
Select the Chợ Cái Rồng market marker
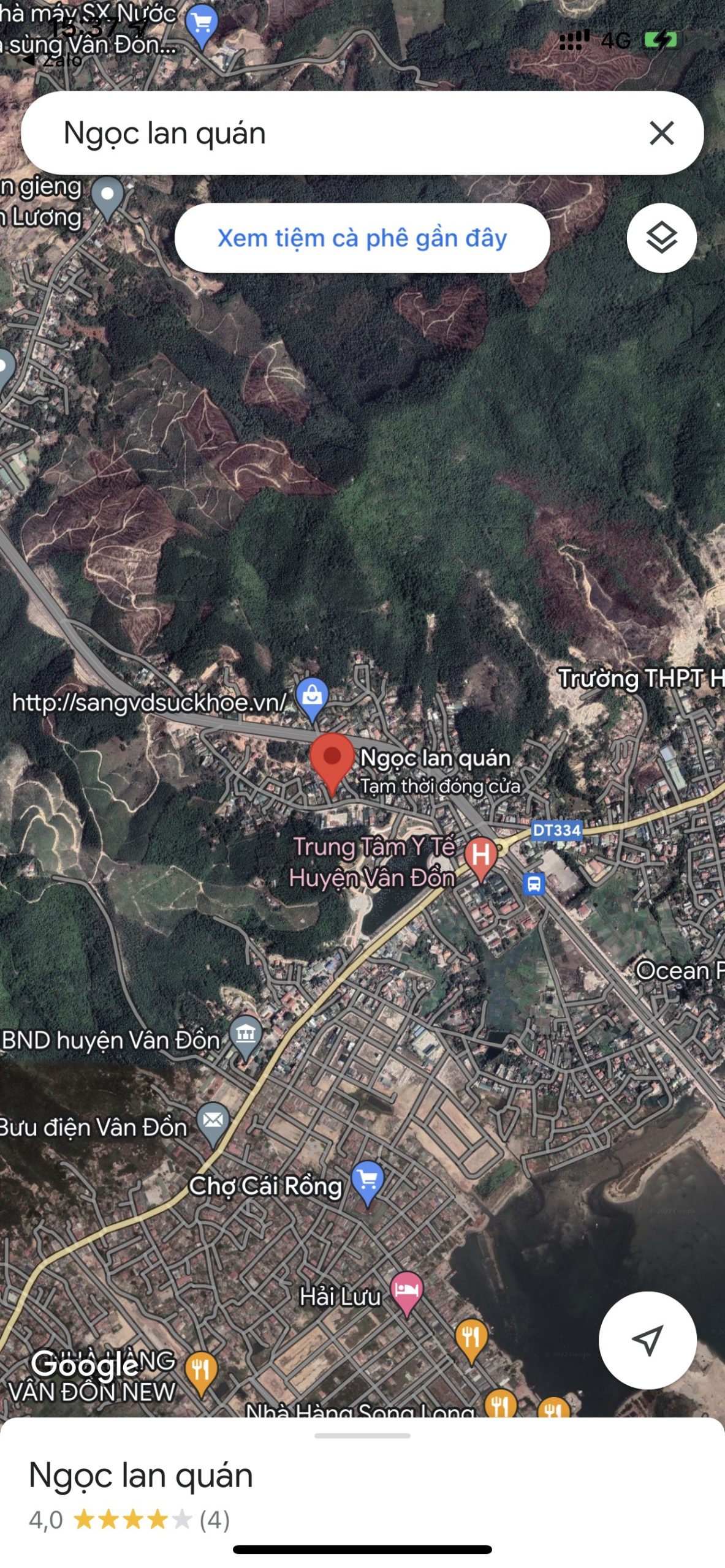tap(368, 1180)
